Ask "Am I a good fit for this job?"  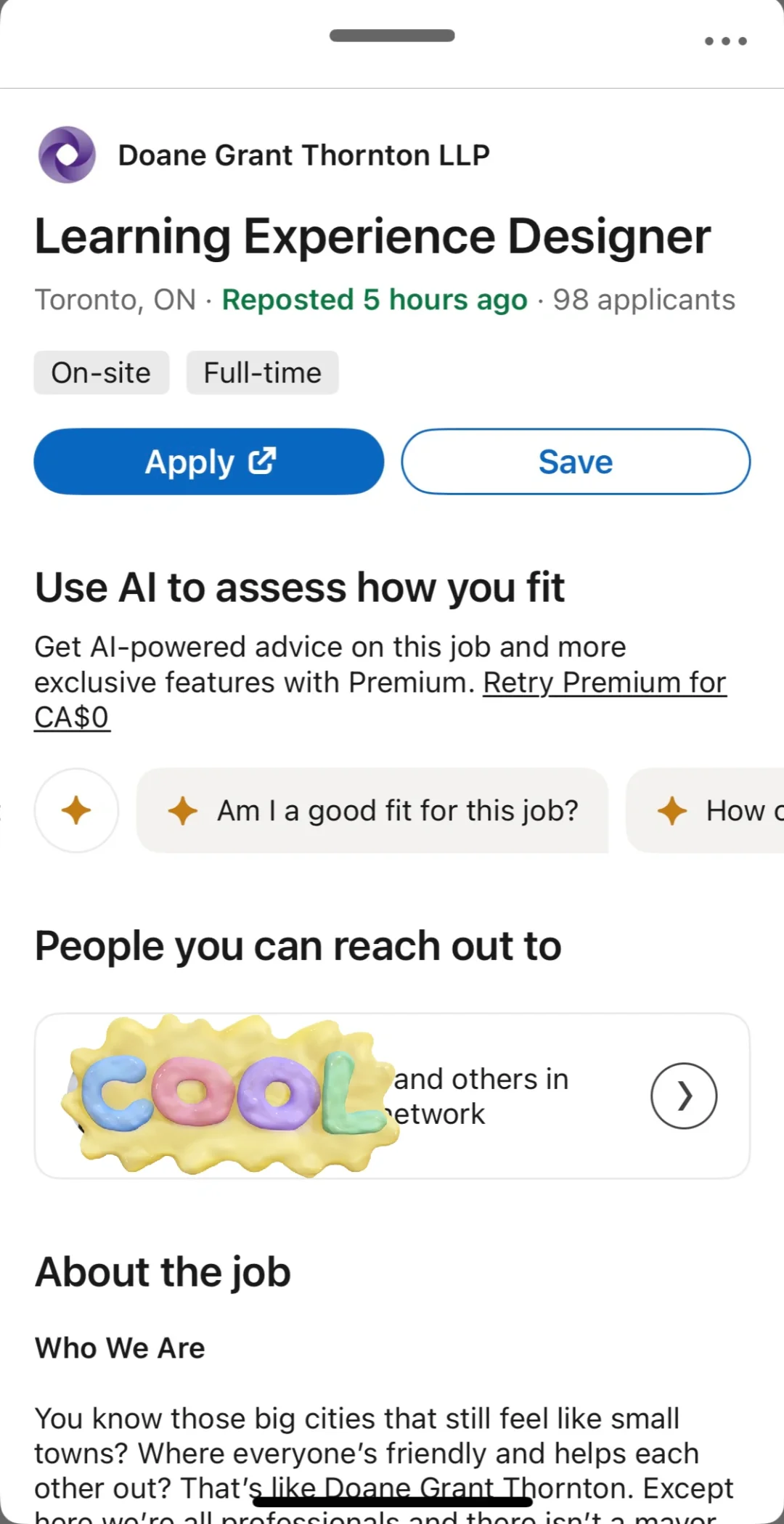coord(372,810)
